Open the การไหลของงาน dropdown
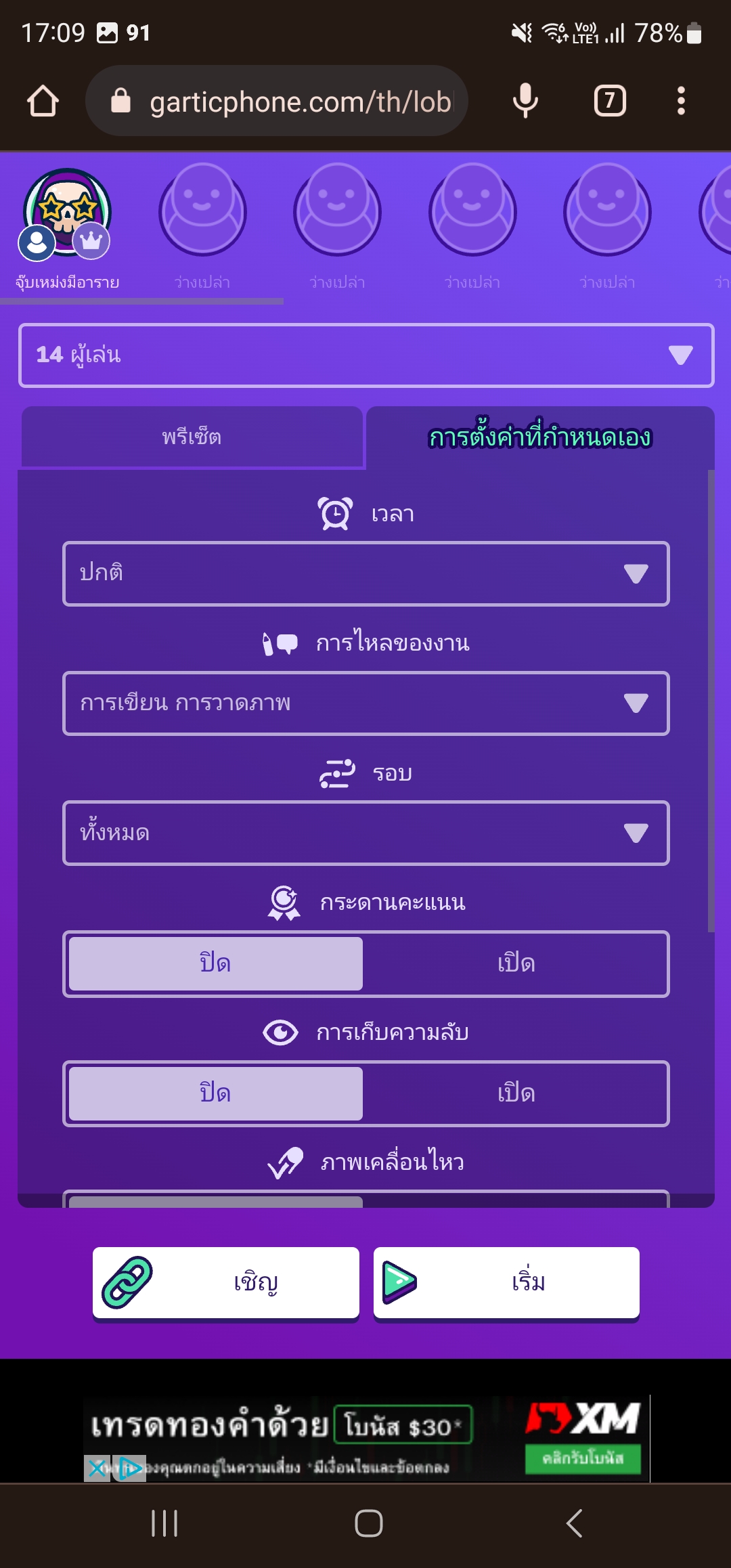 (365, 703)
